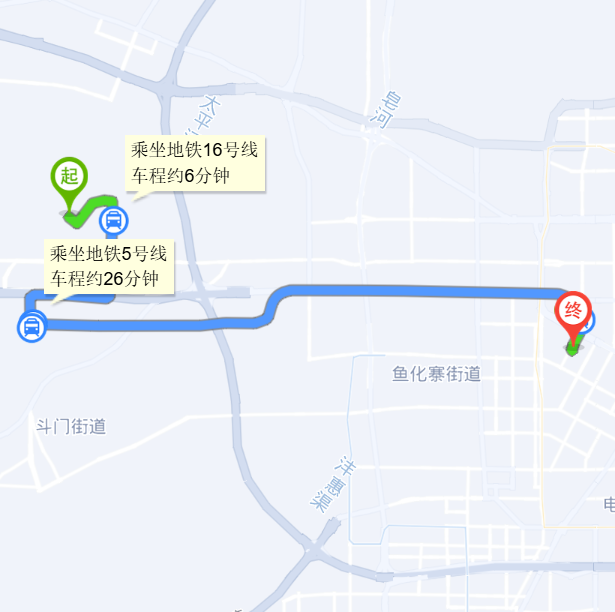
Task: Select the transfer station icon below the 5号线 bubble
Action: tap(32, 326)
